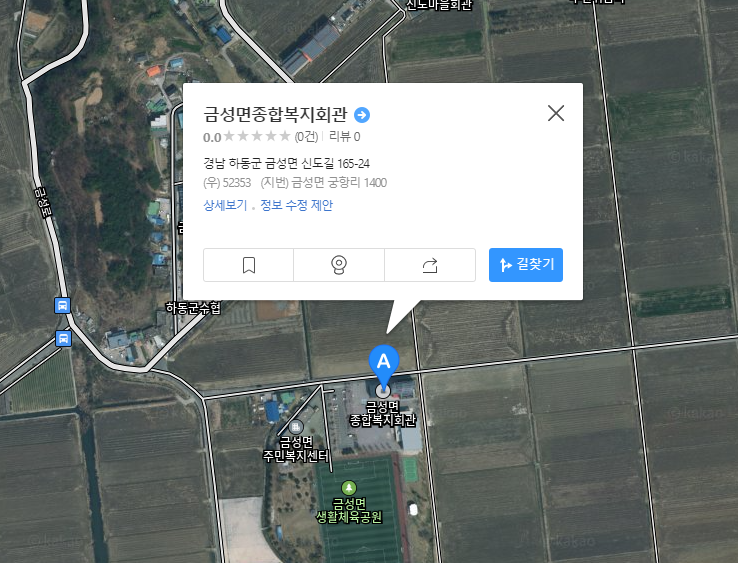Tap the upper bus stop icon on 금성로
738x563 pixels.
coord(62,305)
